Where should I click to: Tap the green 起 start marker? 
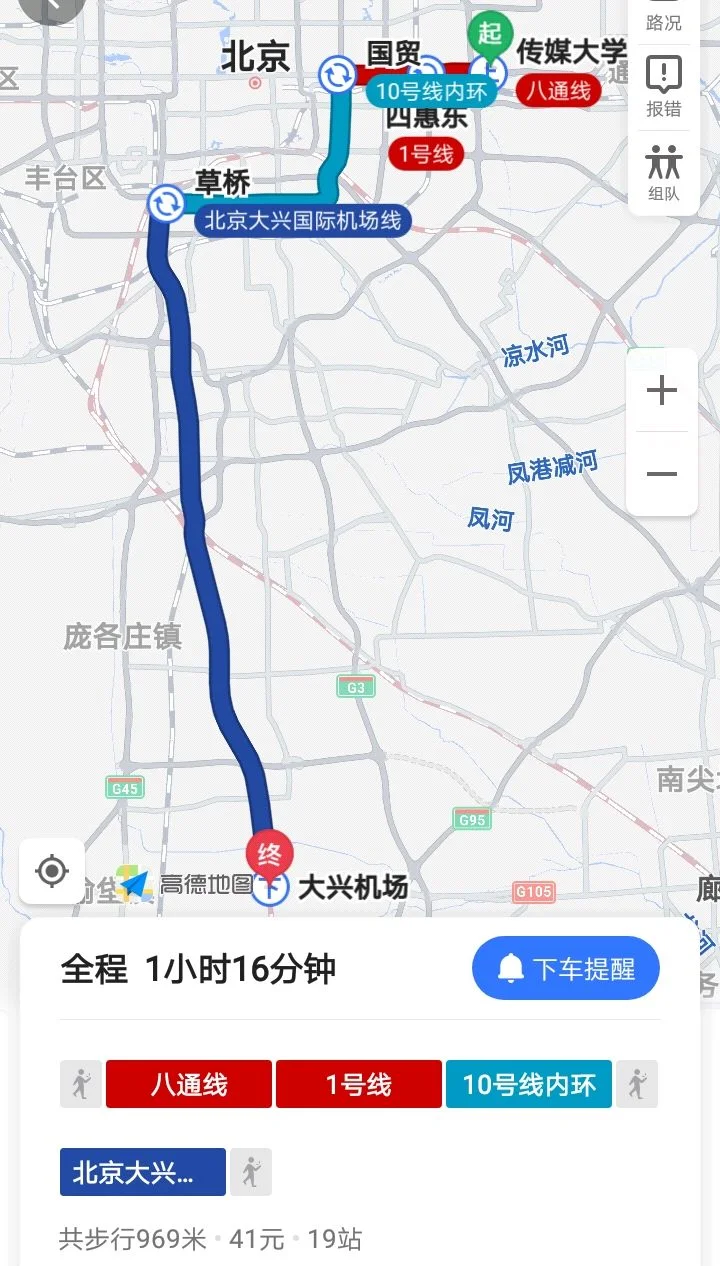489,32
